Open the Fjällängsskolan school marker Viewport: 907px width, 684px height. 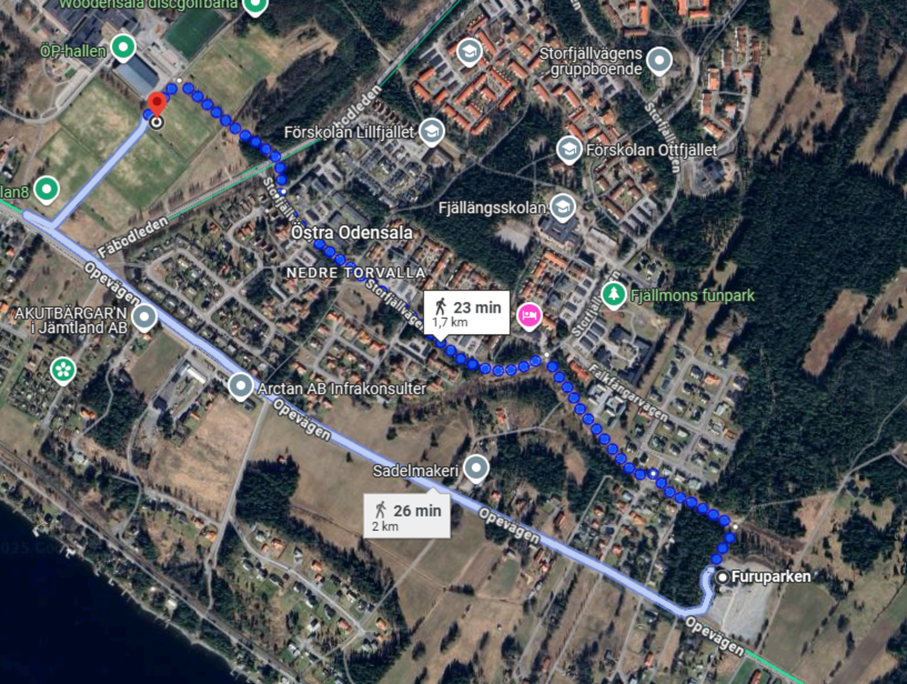click(x=562, y=207)
